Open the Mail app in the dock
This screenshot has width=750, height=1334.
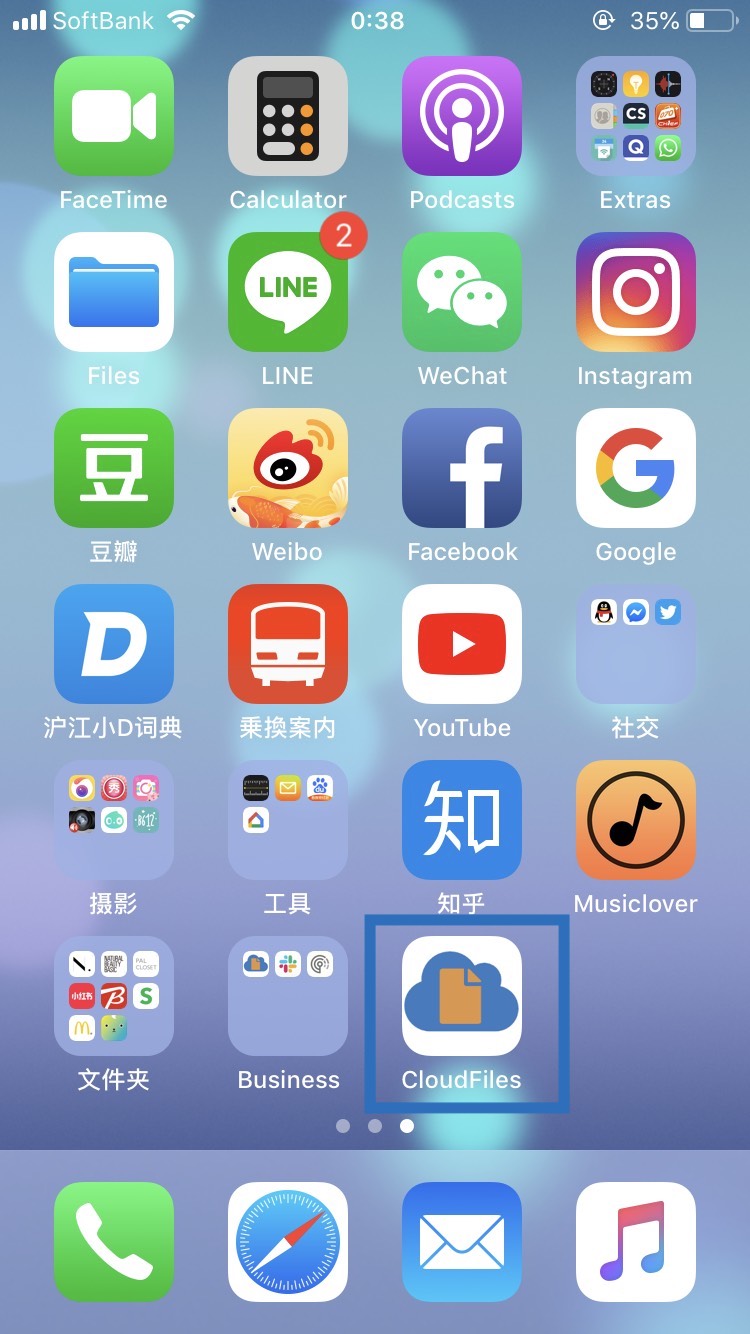click(462, 1242)
